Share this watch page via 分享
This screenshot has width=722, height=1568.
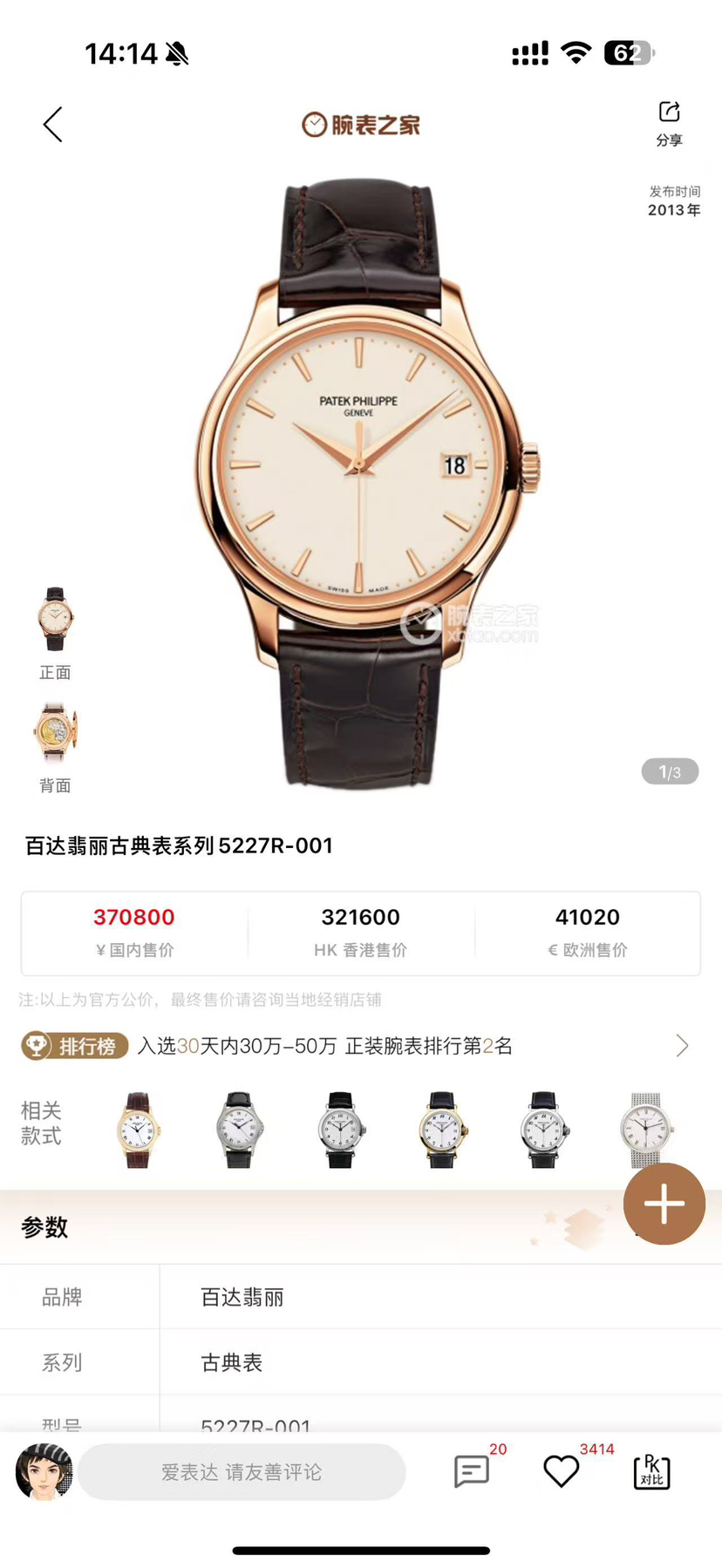point(669,122)
